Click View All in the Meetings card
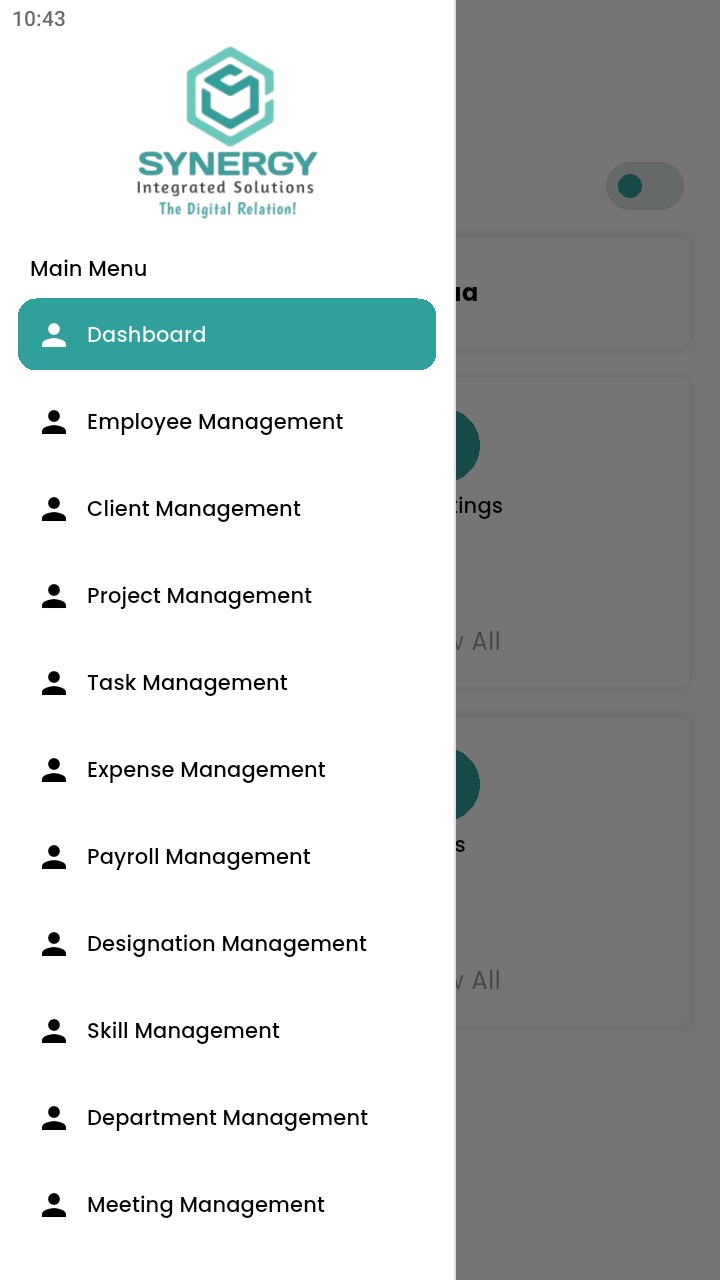Viewport: 720px width, 1280px height. click(480, 641)
